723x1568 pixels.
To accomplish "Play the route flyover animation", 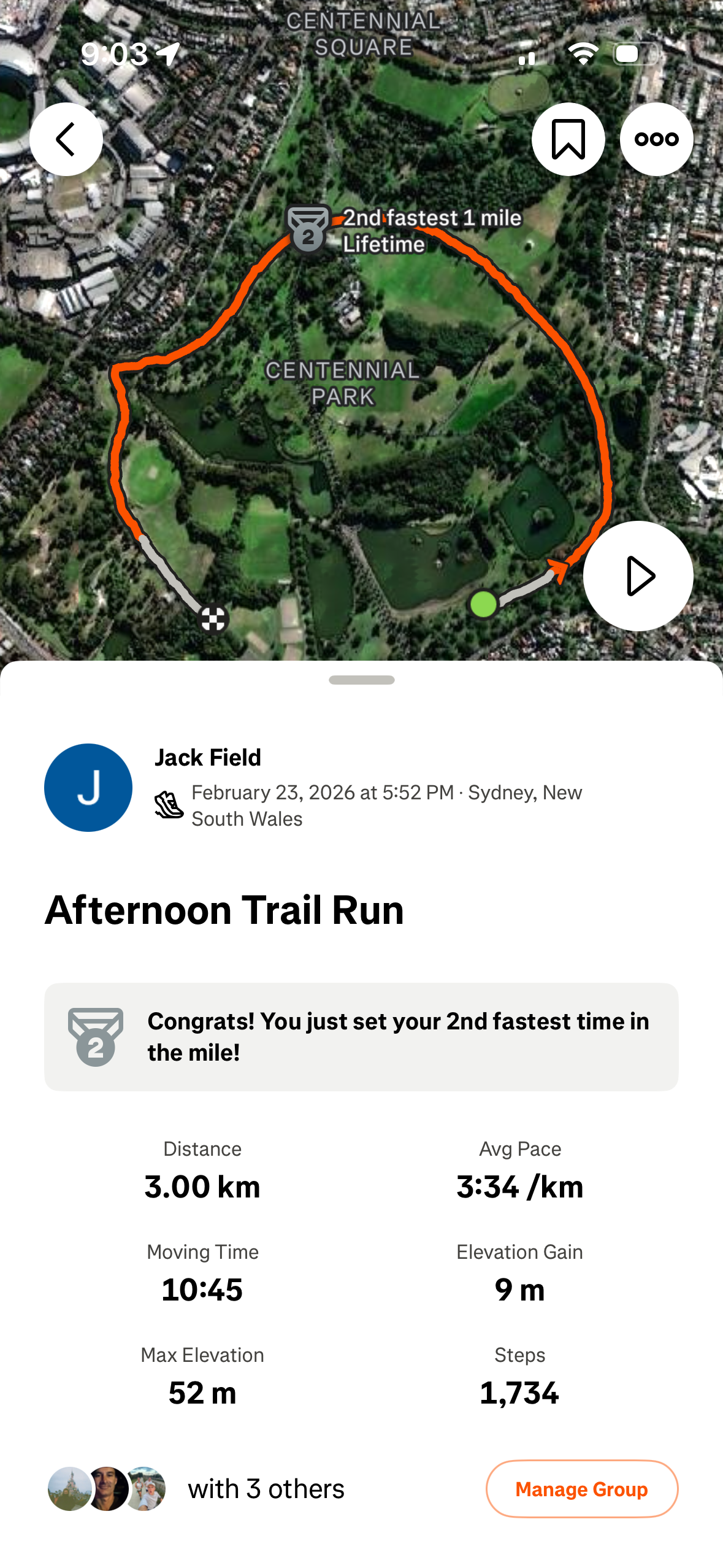I will tap(638, 575).
